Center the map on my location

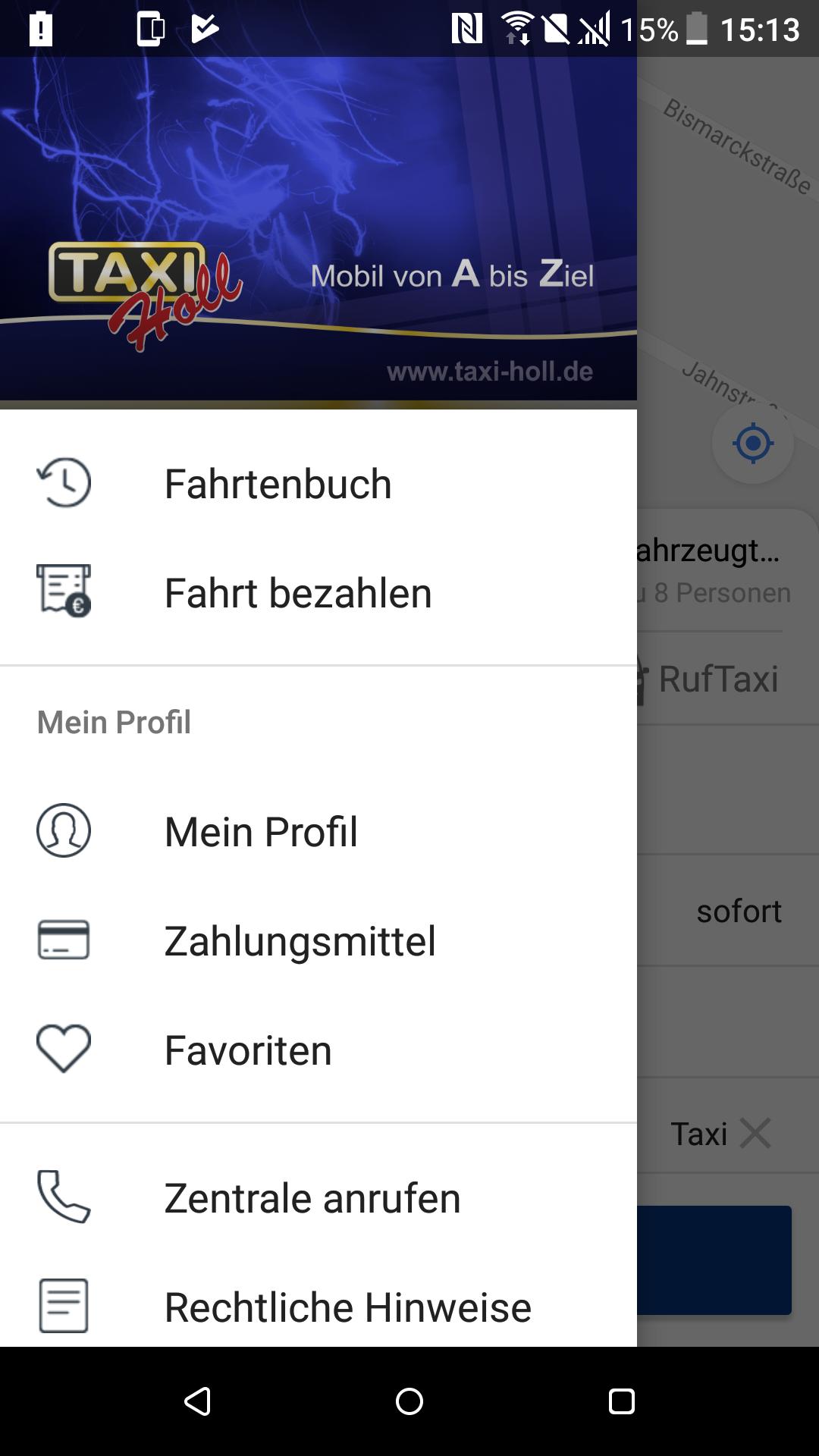[752, 444]
